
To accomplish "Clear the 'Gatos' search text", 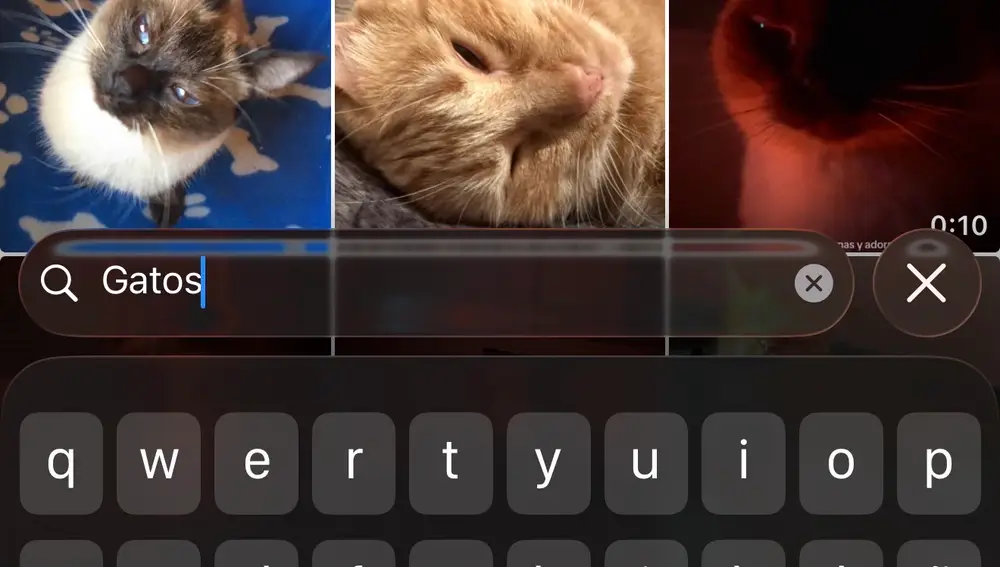I will click(814, 284).
